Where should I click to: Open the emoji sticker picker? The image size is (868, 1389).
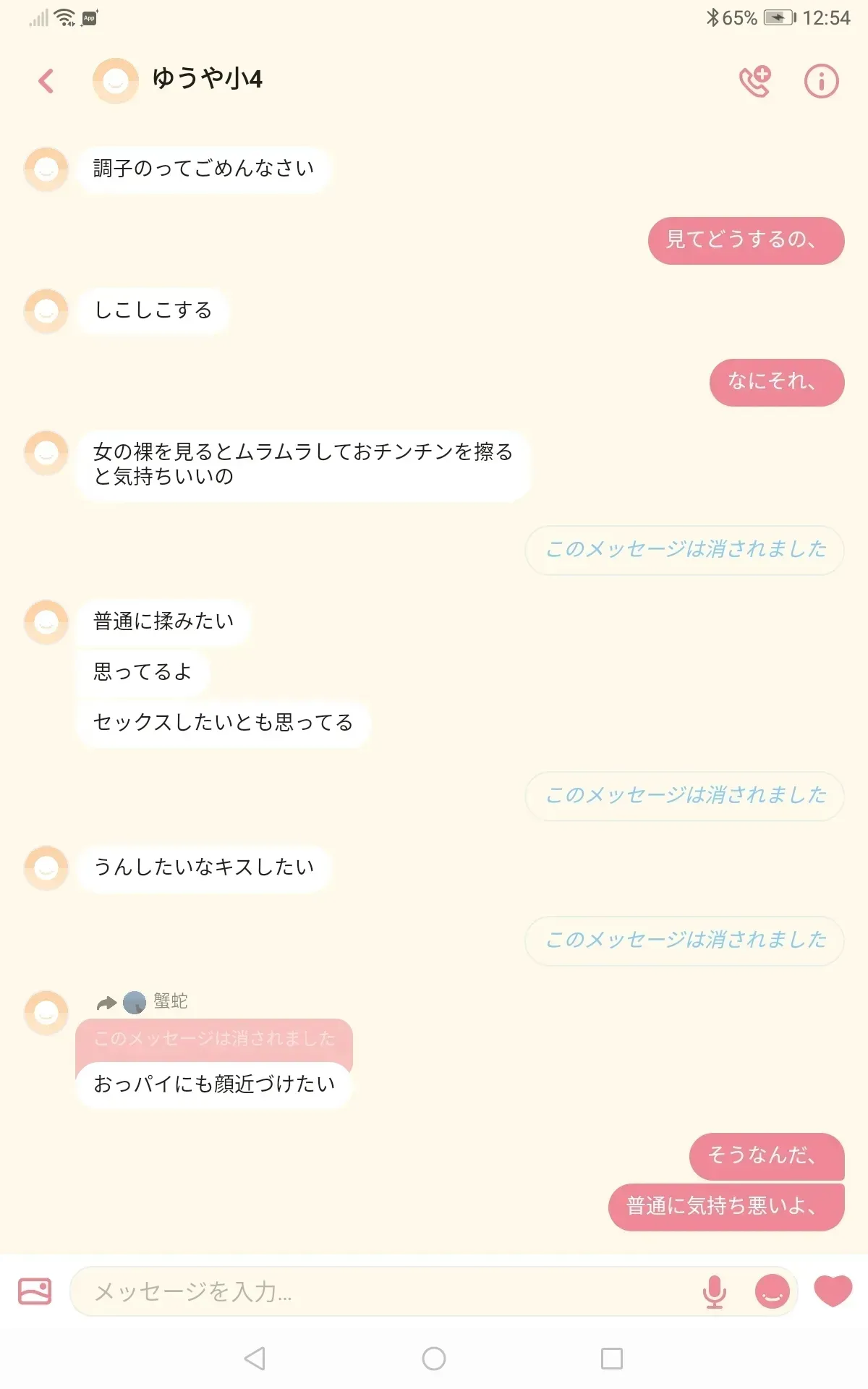point(772,1291)
